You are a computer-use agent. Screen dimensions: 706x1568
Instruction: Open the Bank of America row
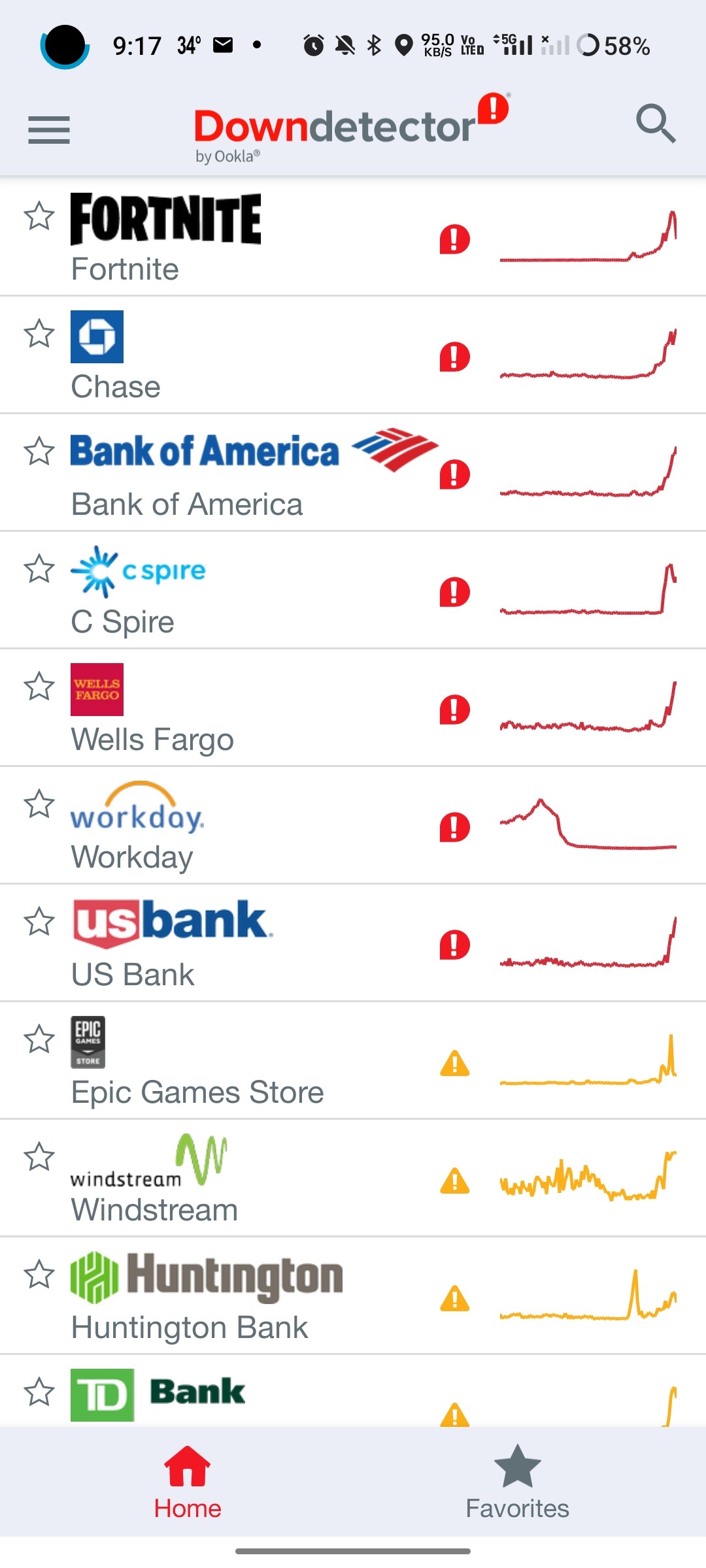point(353,472)
